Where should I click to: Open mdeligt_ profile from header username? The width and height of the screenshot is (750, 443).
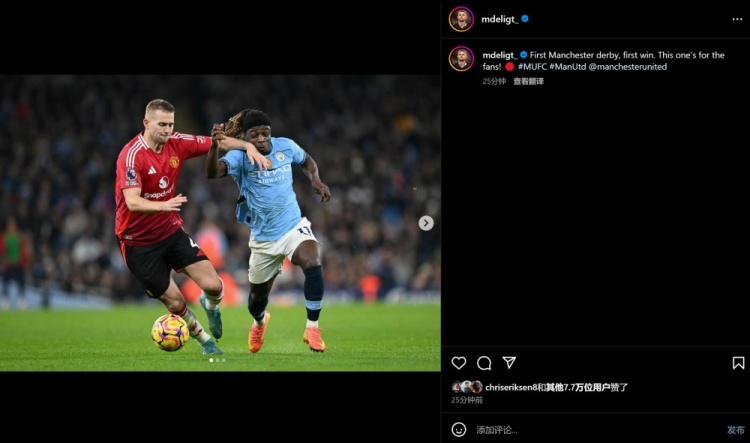click(x=499, y=19)
